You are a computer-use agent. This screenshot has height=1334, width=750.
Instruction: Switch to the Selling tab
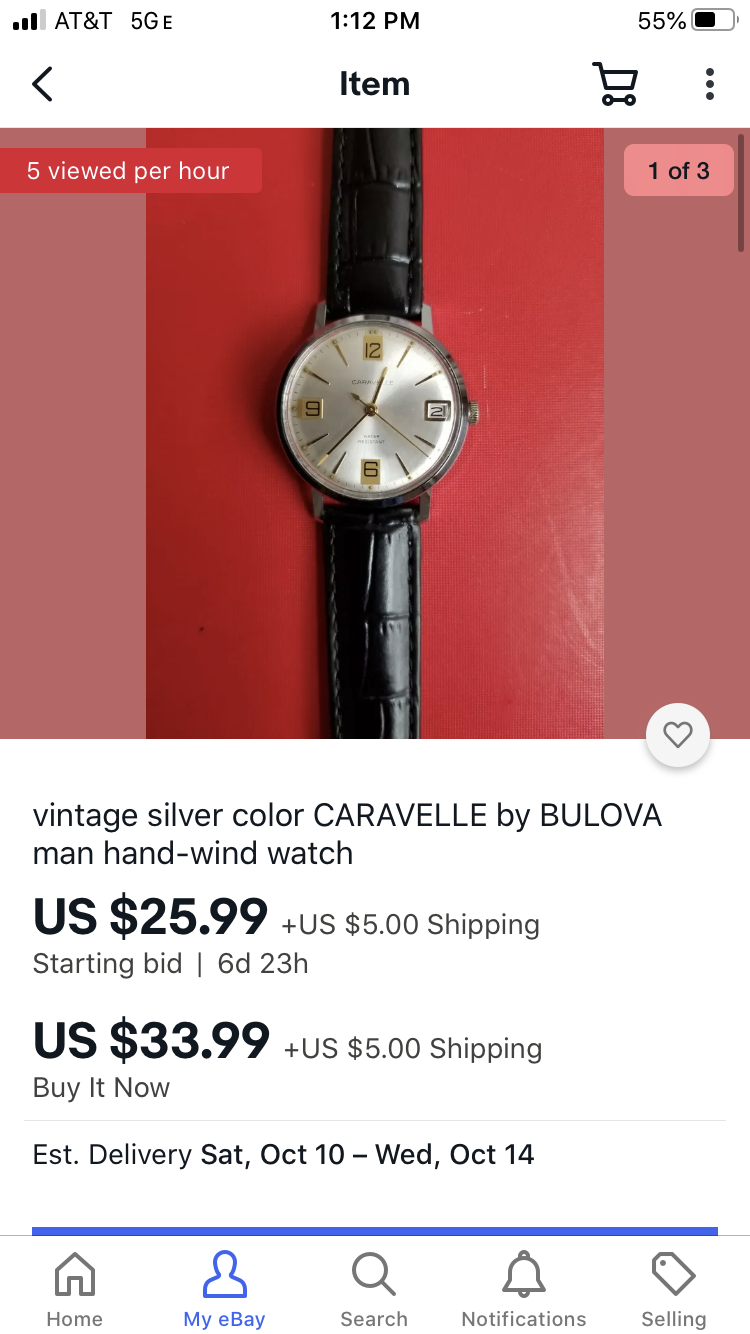point(673,1288)
